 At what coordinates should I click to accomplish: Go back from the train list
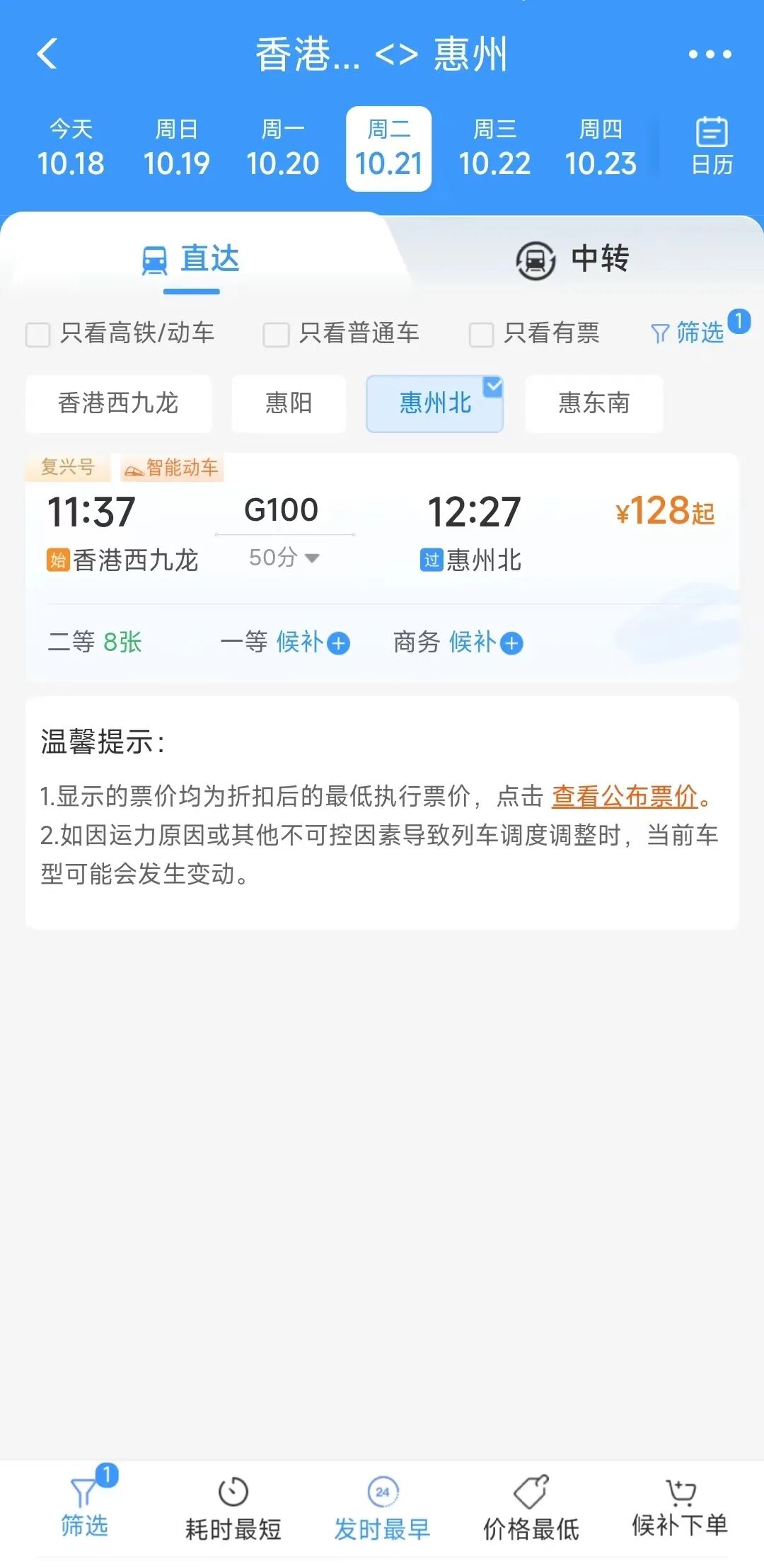[x=47, y=54]
